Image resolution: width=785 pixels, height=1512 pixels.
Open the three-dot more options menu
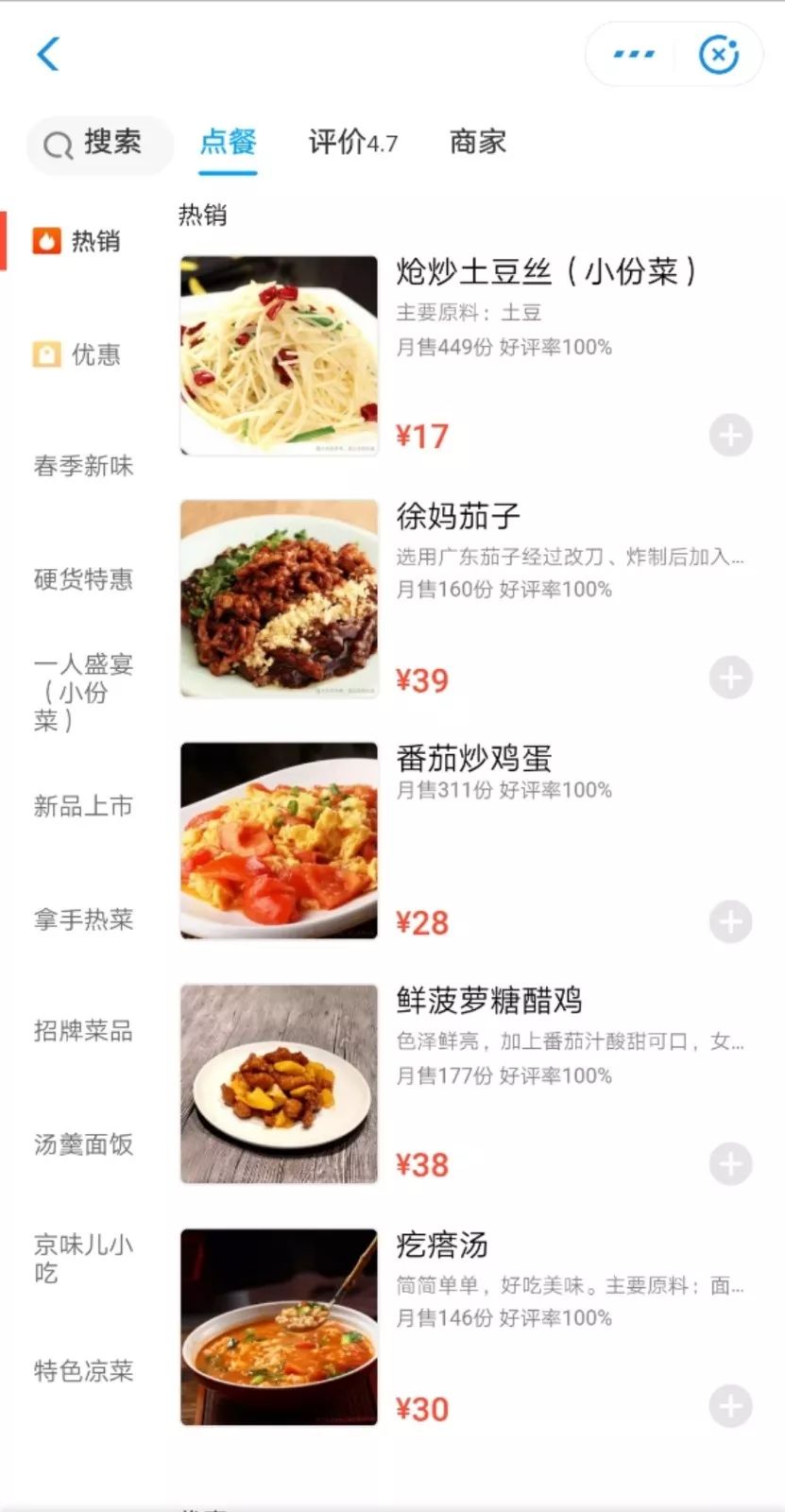633,54
